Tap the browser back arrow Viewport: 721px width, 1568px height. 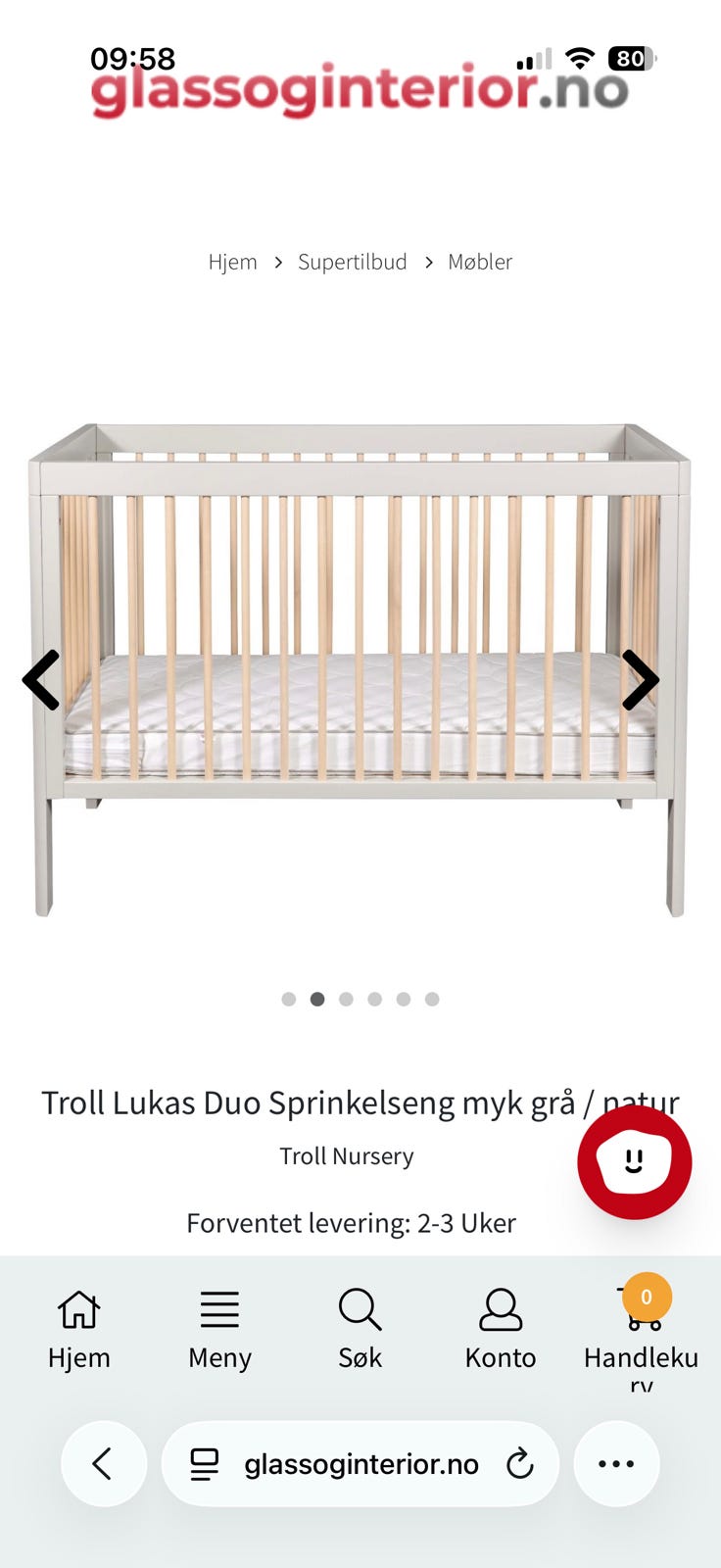tap(104, 1463)
